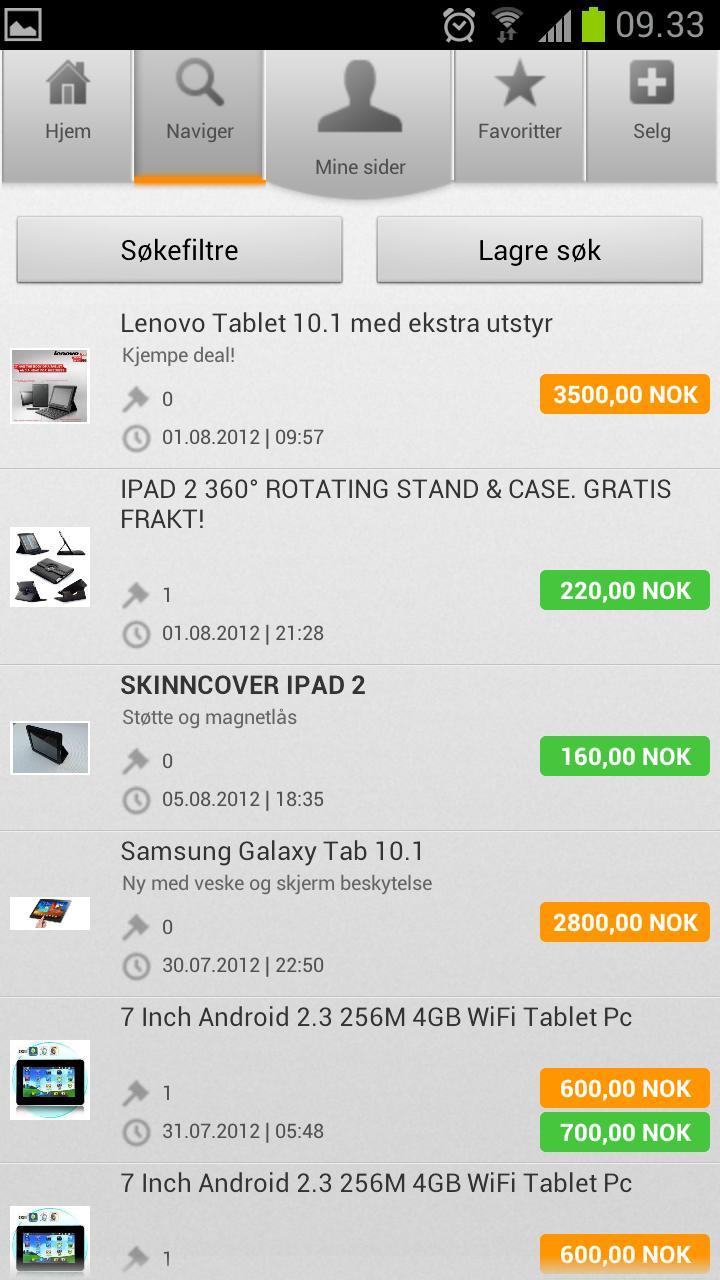Open the IPAD 2 360° rotating stand listing
The height and width of the screenshot is (1280, 720).
click(395, 504)
